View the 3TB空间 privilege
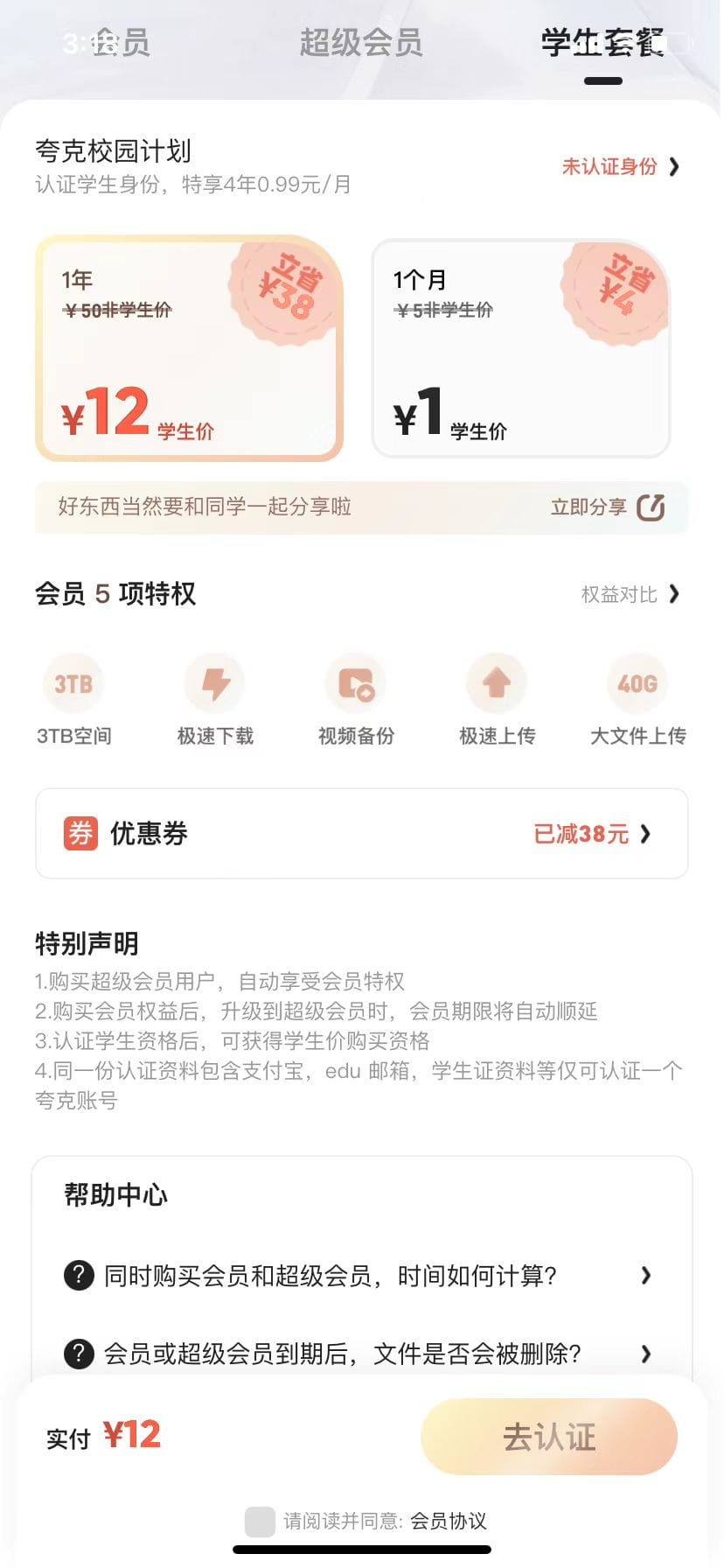724x1568 pixels. [x=73, y=700]
